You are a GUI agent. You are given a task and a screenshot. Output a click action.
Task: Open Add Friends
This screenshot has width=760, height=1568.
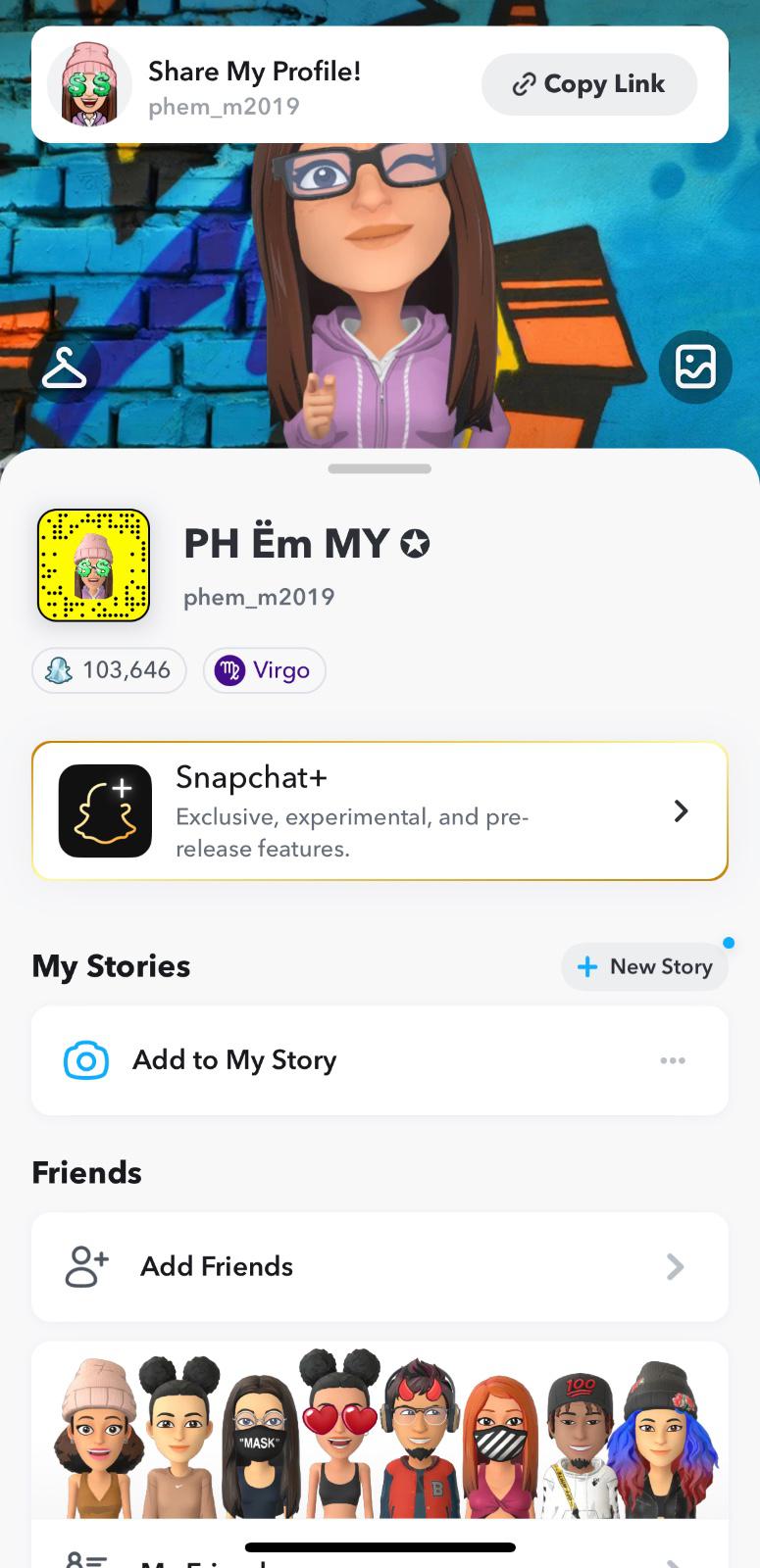(x=380, y=1267)
